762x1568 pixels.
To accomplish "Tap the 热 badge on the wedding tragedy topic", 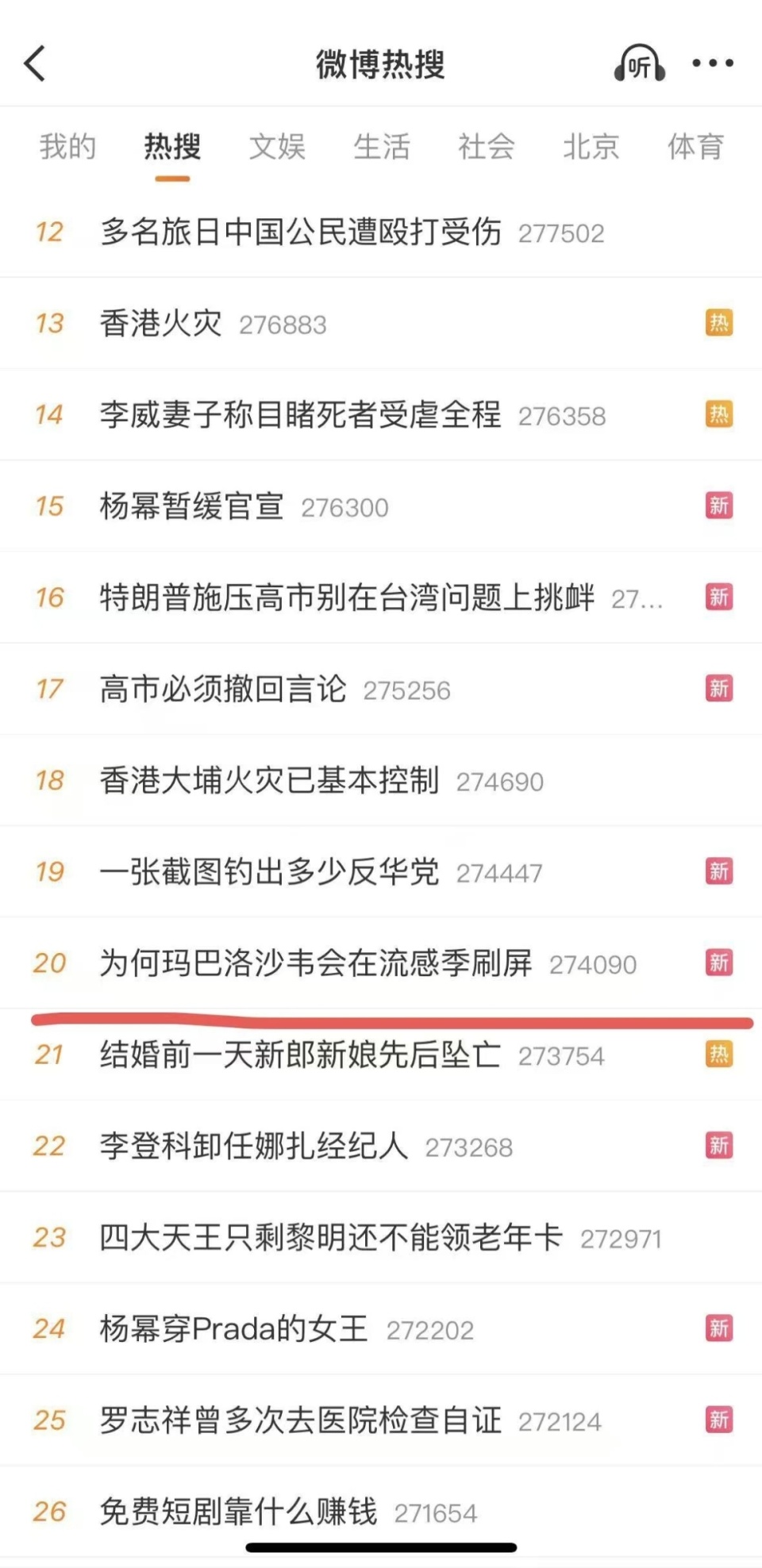I will (719, 1054).
